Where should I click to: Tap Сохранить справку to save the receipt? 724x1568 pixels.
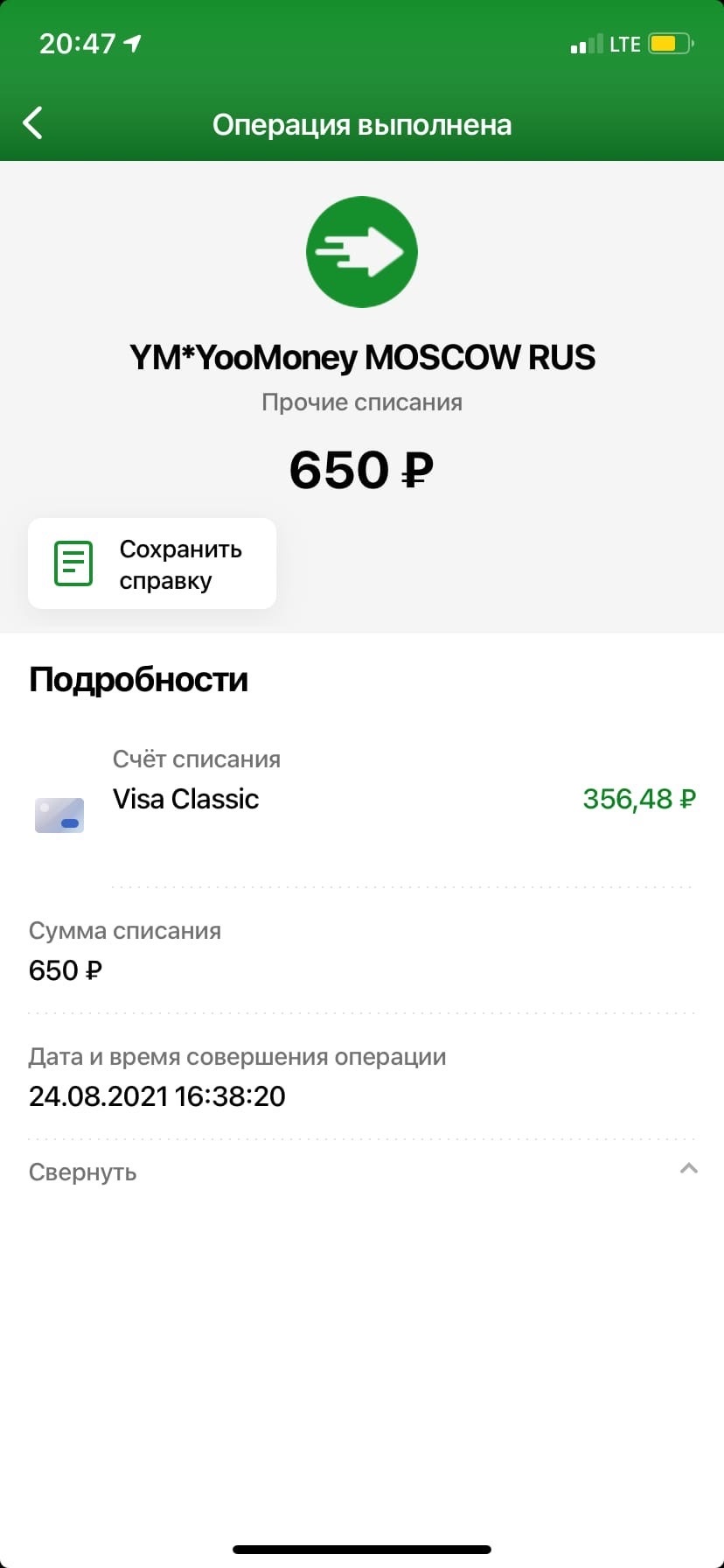coord(152,563)
